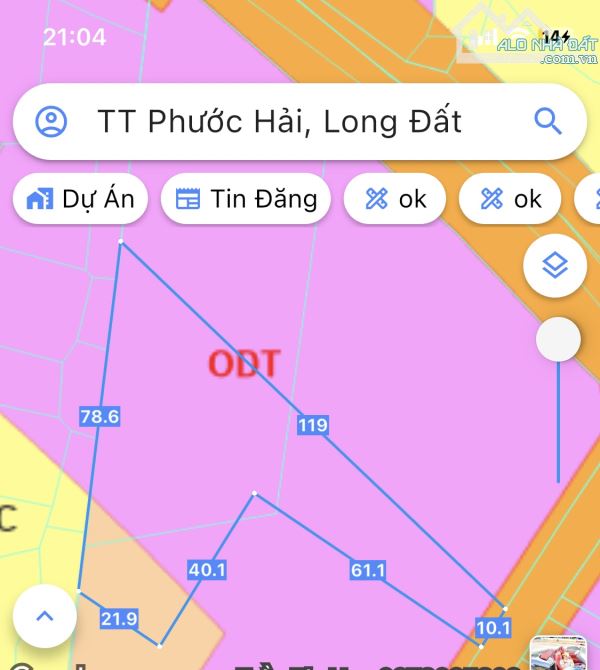Tap the magnifying glass search icon
The image size is (600, 670).
pyautogui.click(x=547, y=122)
